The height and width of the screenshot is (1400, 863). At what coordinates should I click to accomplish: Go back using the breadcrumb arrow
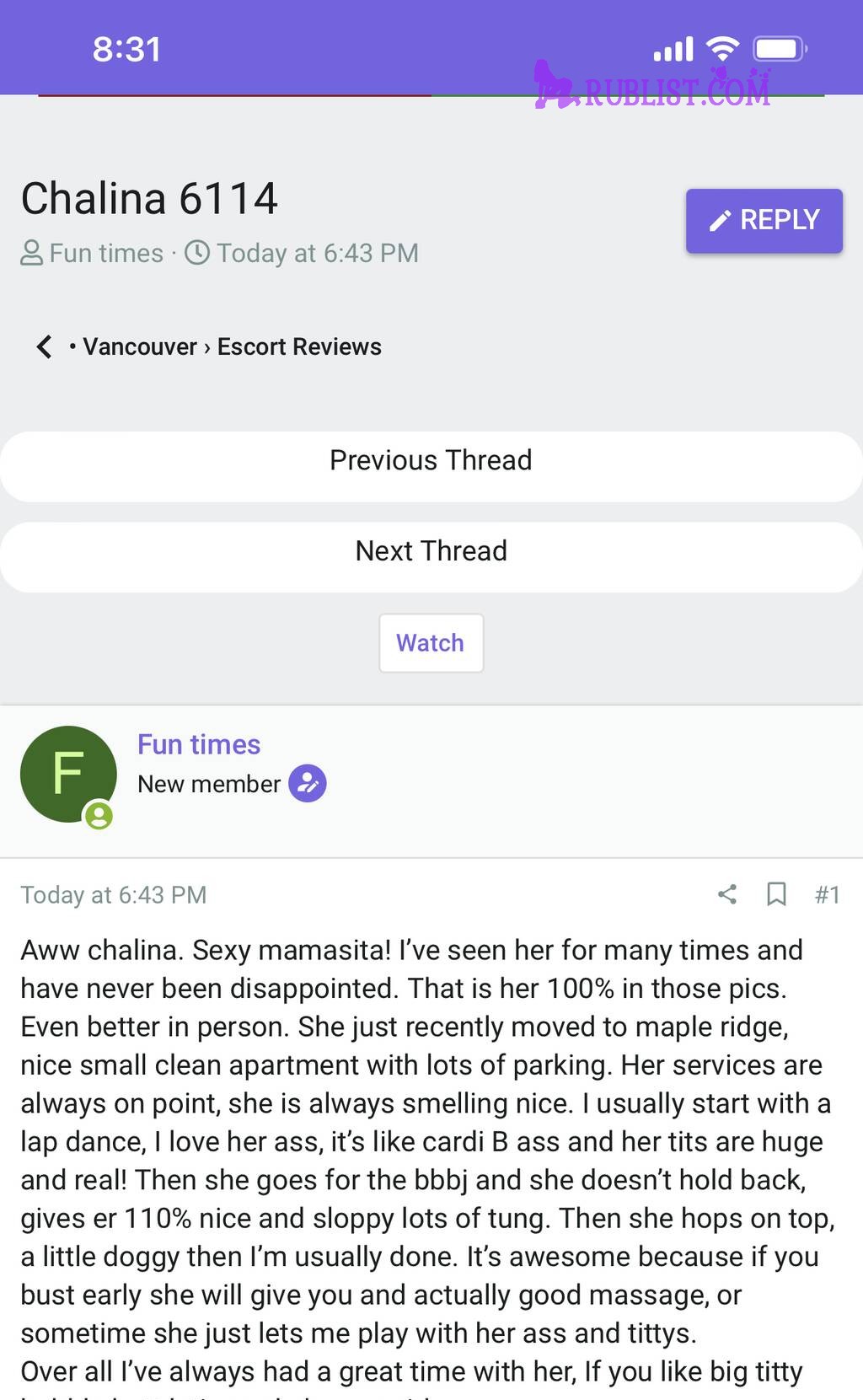pyautogui.click(x=44, y=346)
